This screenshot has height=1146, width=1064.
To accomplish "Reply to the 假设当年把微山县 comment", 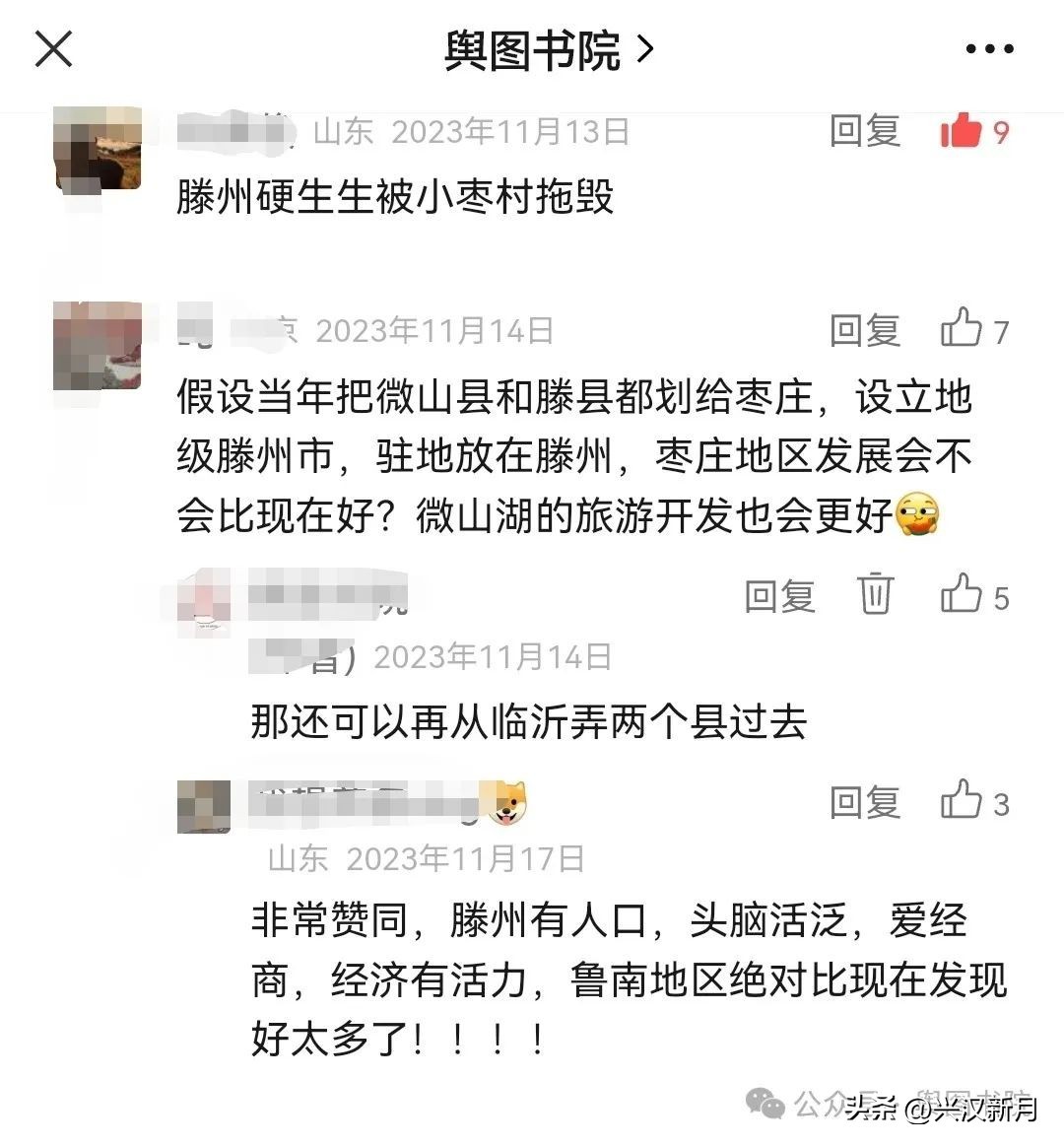I will pyautogui.click(x=864, y=330).
